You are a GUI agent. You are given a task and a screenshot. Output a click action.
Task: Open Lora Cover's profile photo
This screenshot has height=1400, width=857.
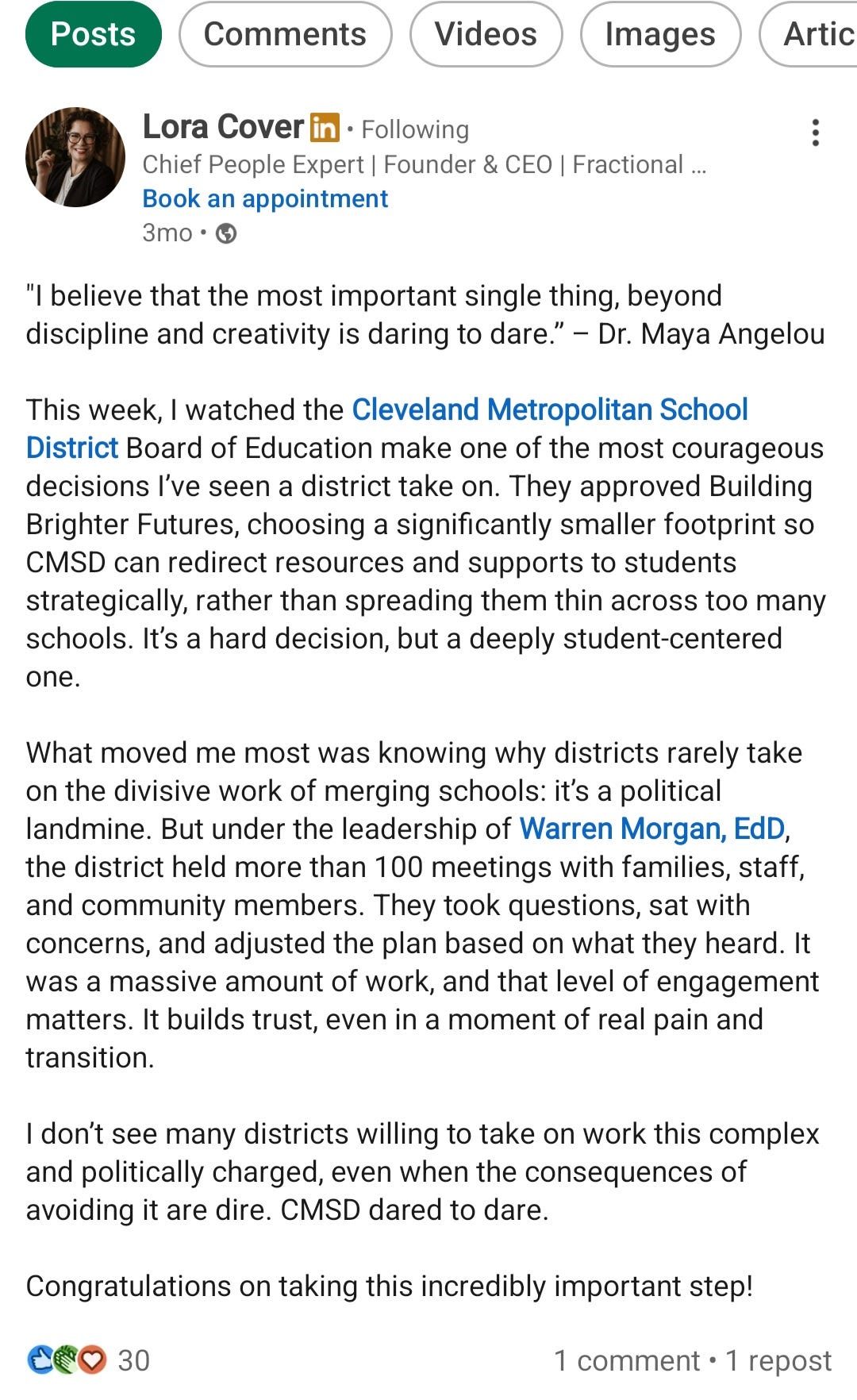[75, 157]
